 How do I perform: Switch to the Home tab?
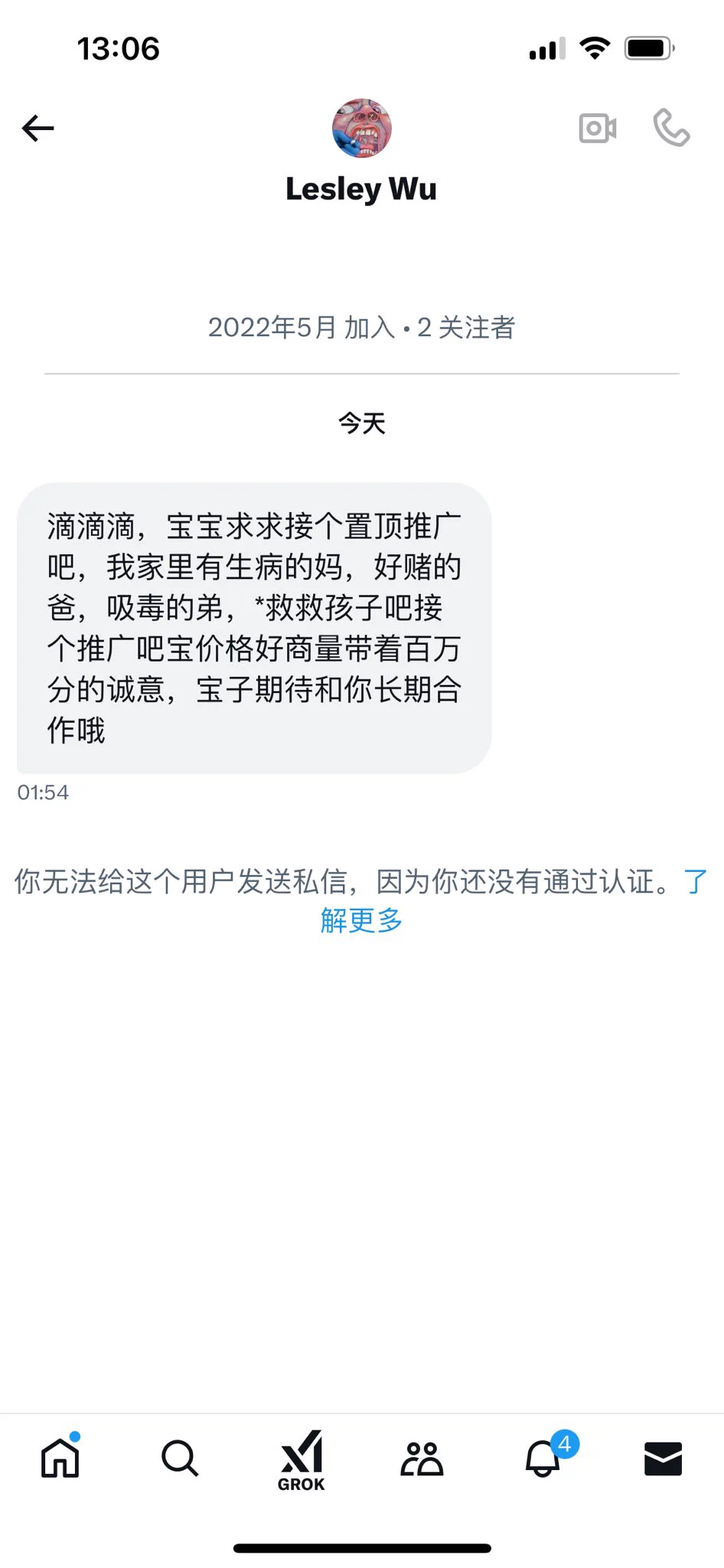tap(60, 1458)
